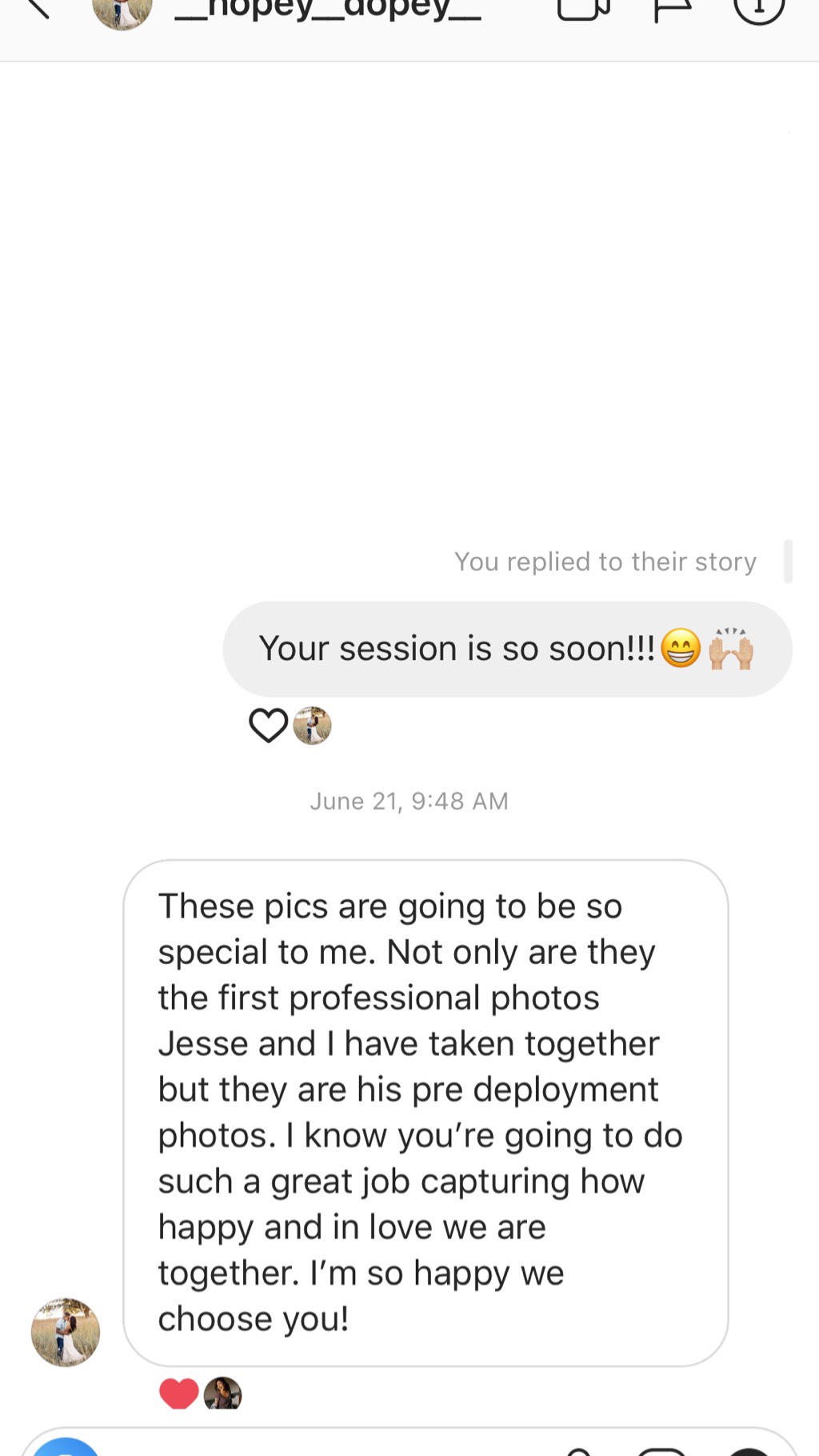819x1456 pixels.
Task: View the red heart reaction on long message
Action: click(x=179, y=1393)
